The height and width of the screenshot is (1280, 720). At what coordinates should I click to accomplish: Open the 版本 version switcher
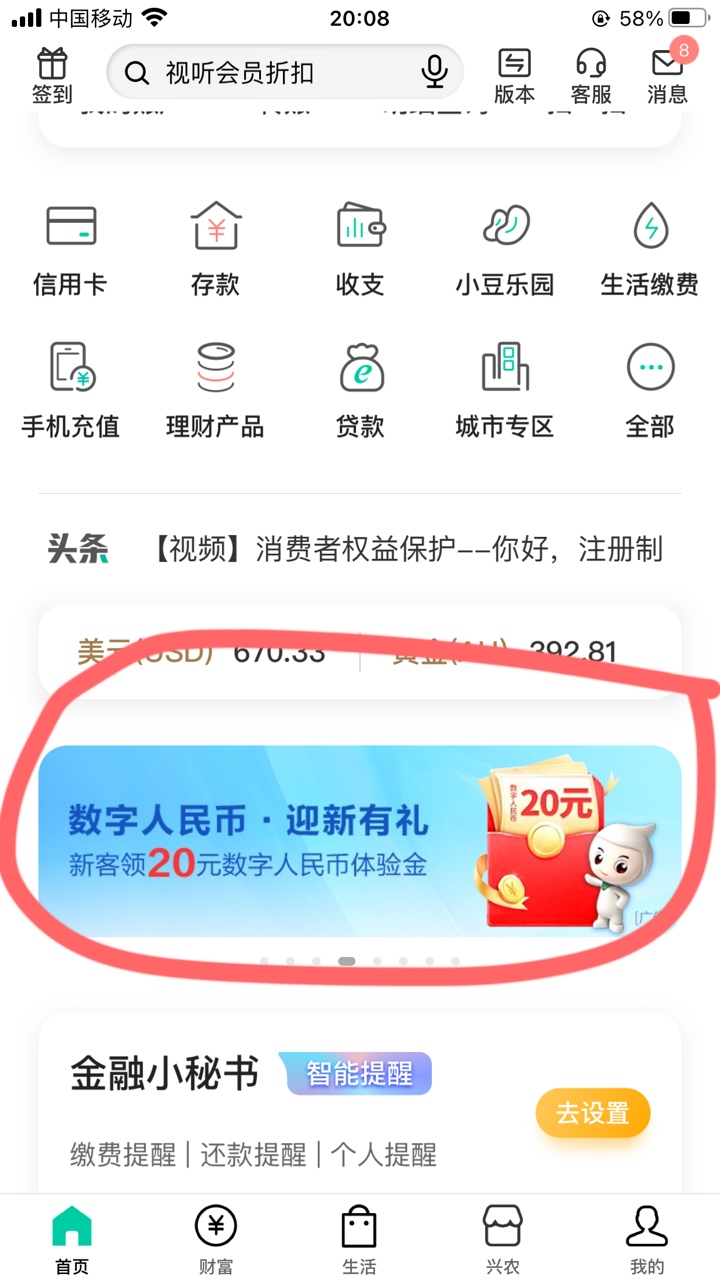point(514,76)
